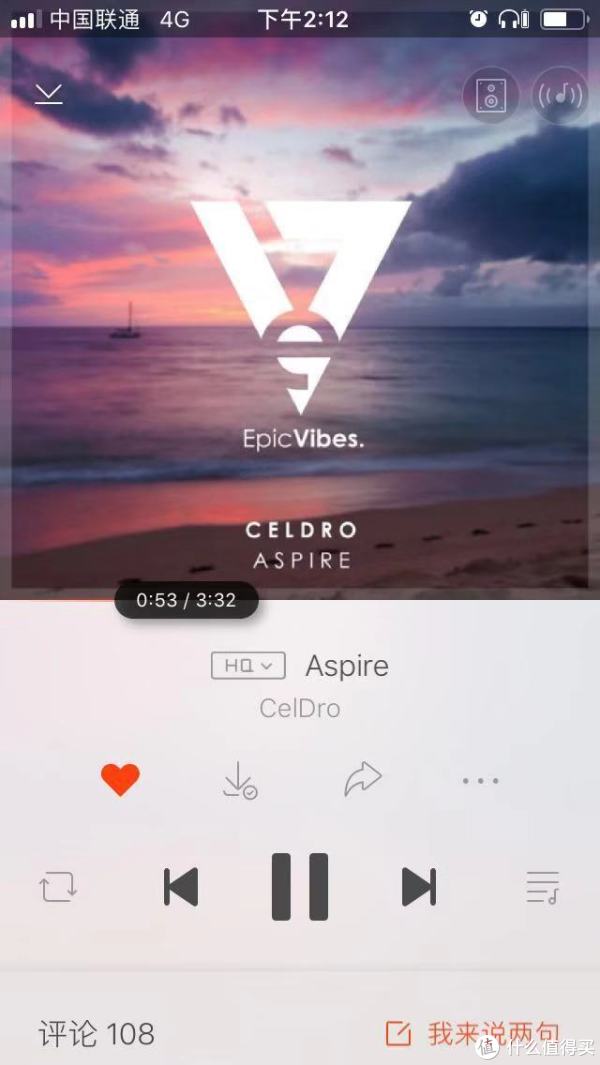Image resolution: width=600 pixels, height=1065 pixels.
Task: Open the speaker device icon
Action: [490, 96]
